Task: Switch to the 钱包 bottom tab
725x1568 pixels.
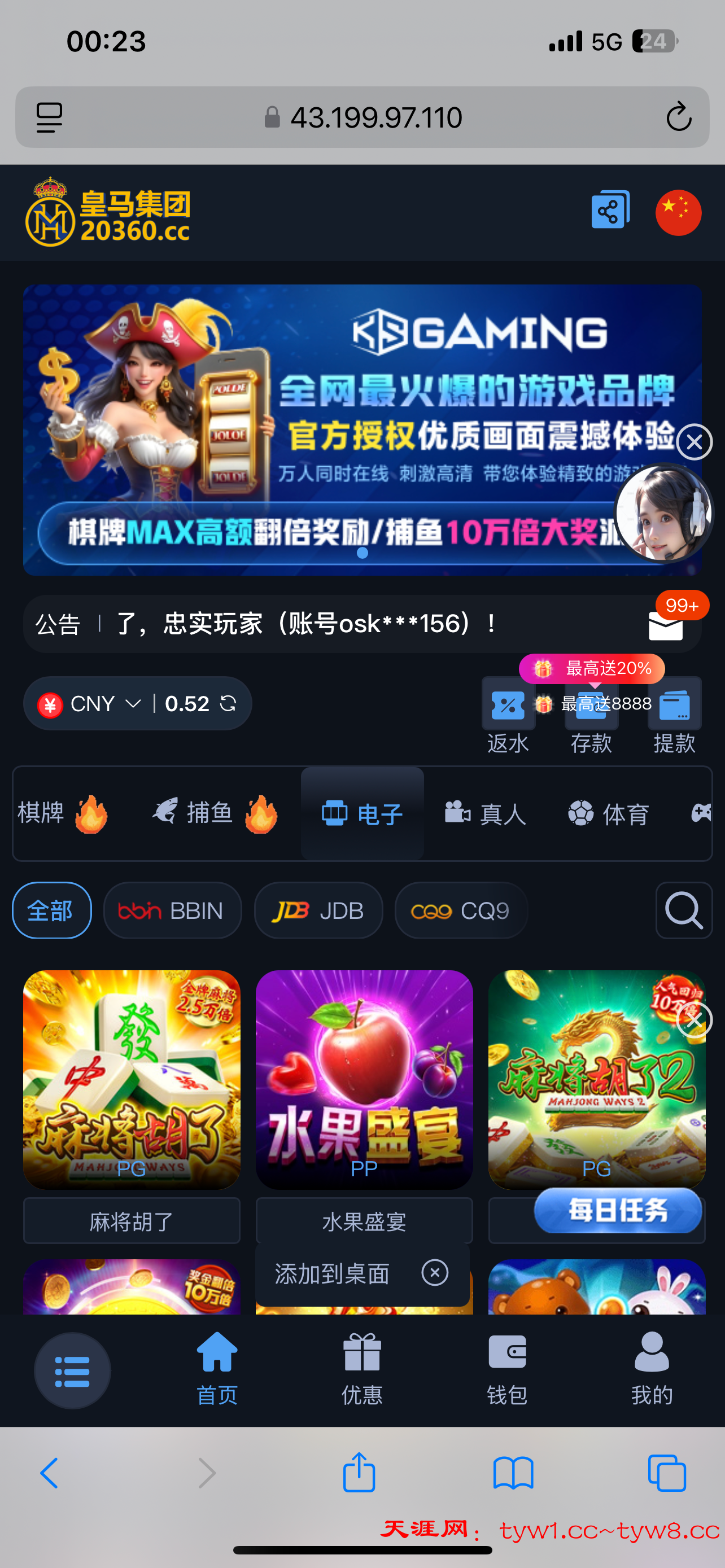Action: pos(507,1368)
